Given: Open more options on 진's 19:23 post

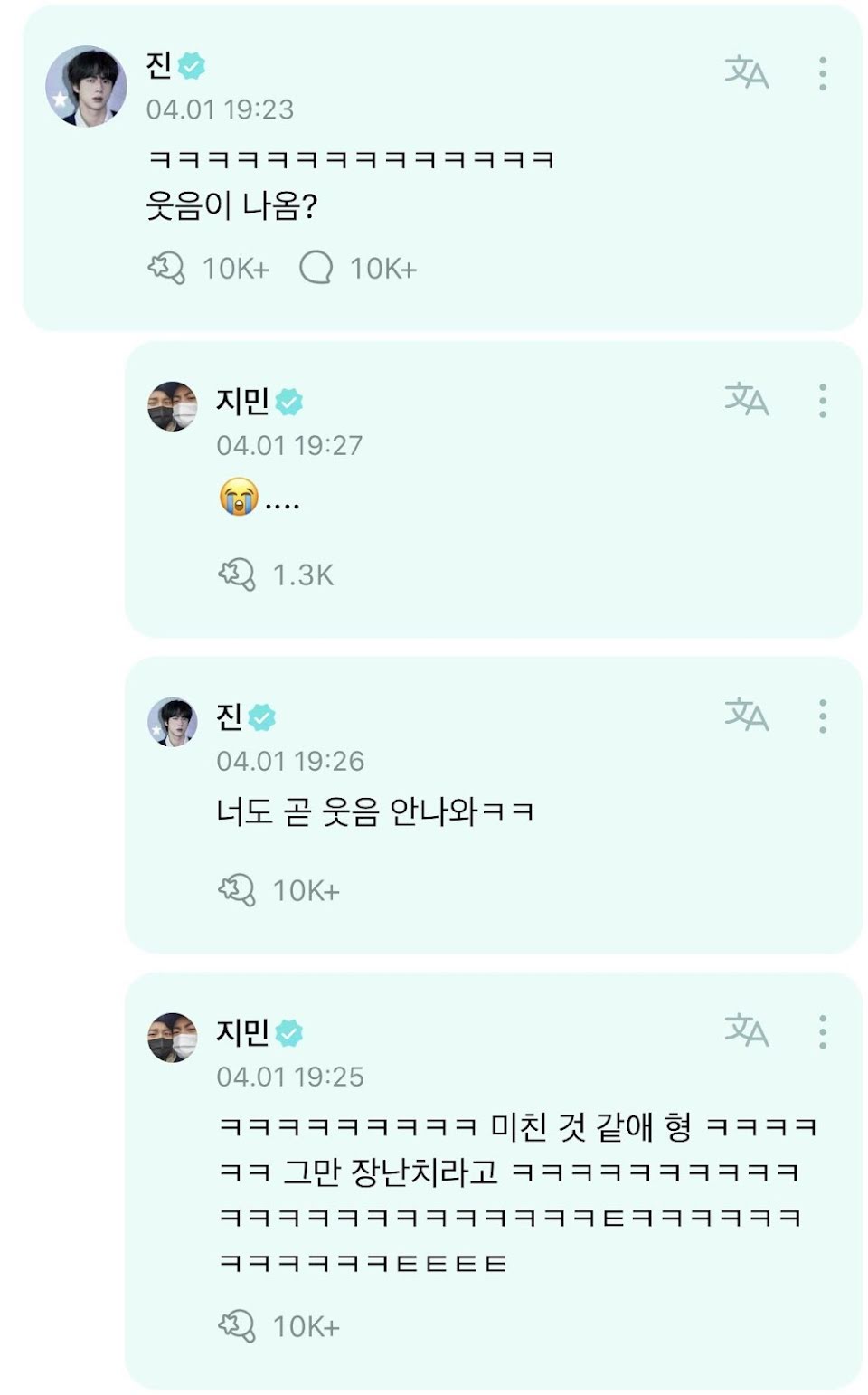Looking at the screenshot, I should coord(822,73).
